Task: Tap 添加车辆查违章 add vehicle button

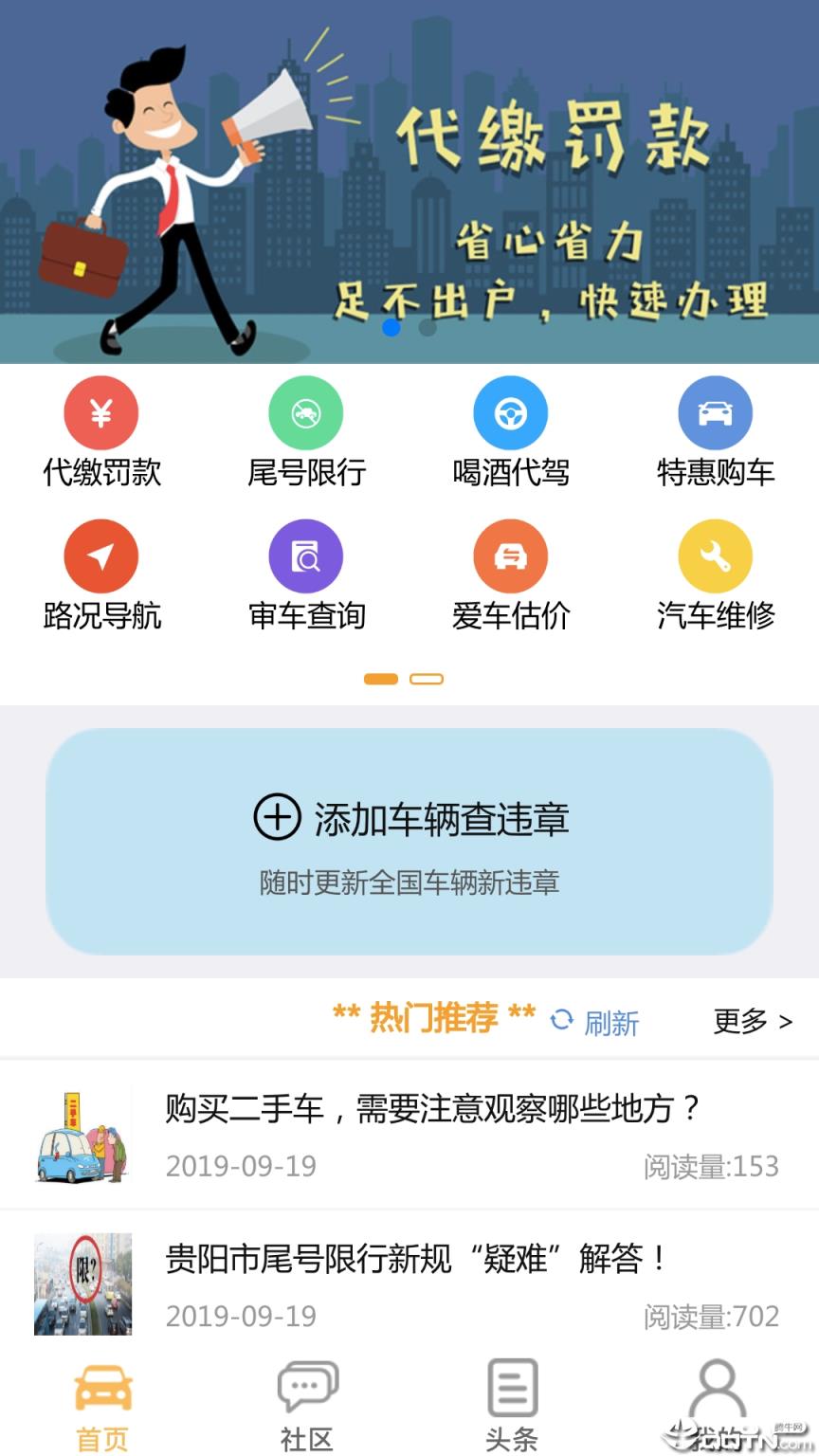Action: (x=409, y=834)
